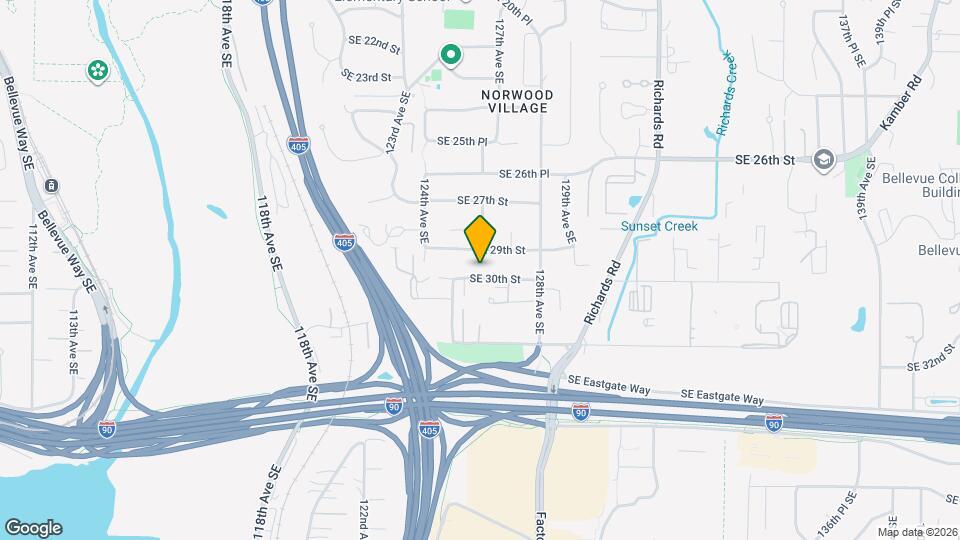Open the green park pin near Bellevue Way
Image resolution: width=960 pixels, height=540 pixels.
click(98, 71)
